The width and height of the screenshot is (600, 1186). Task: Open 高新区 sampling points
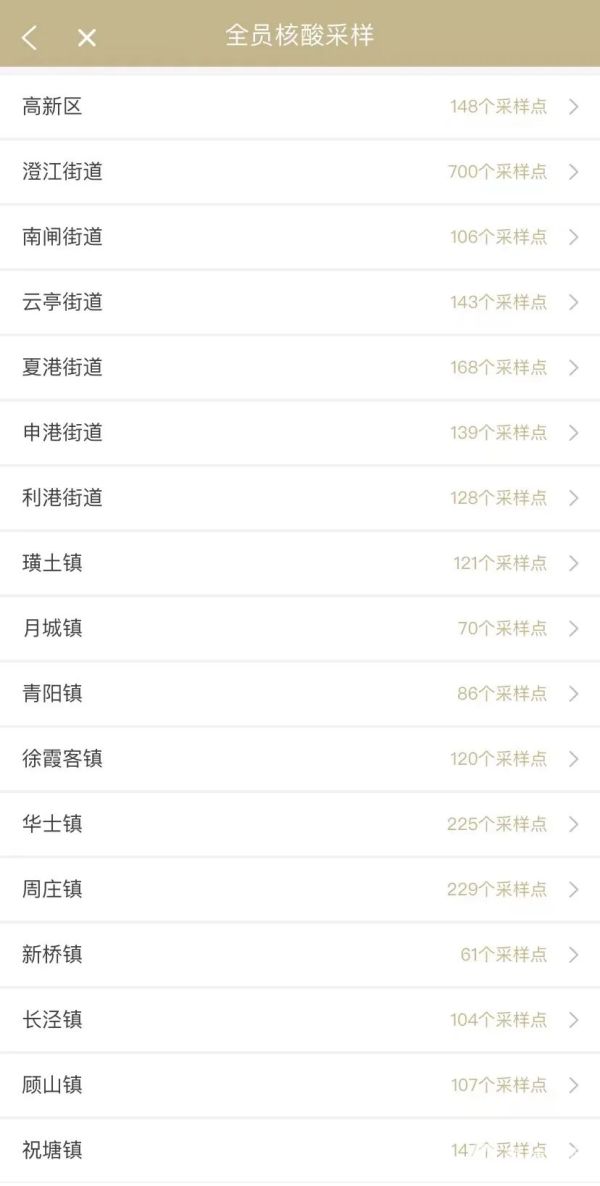(x=300, y=107)
